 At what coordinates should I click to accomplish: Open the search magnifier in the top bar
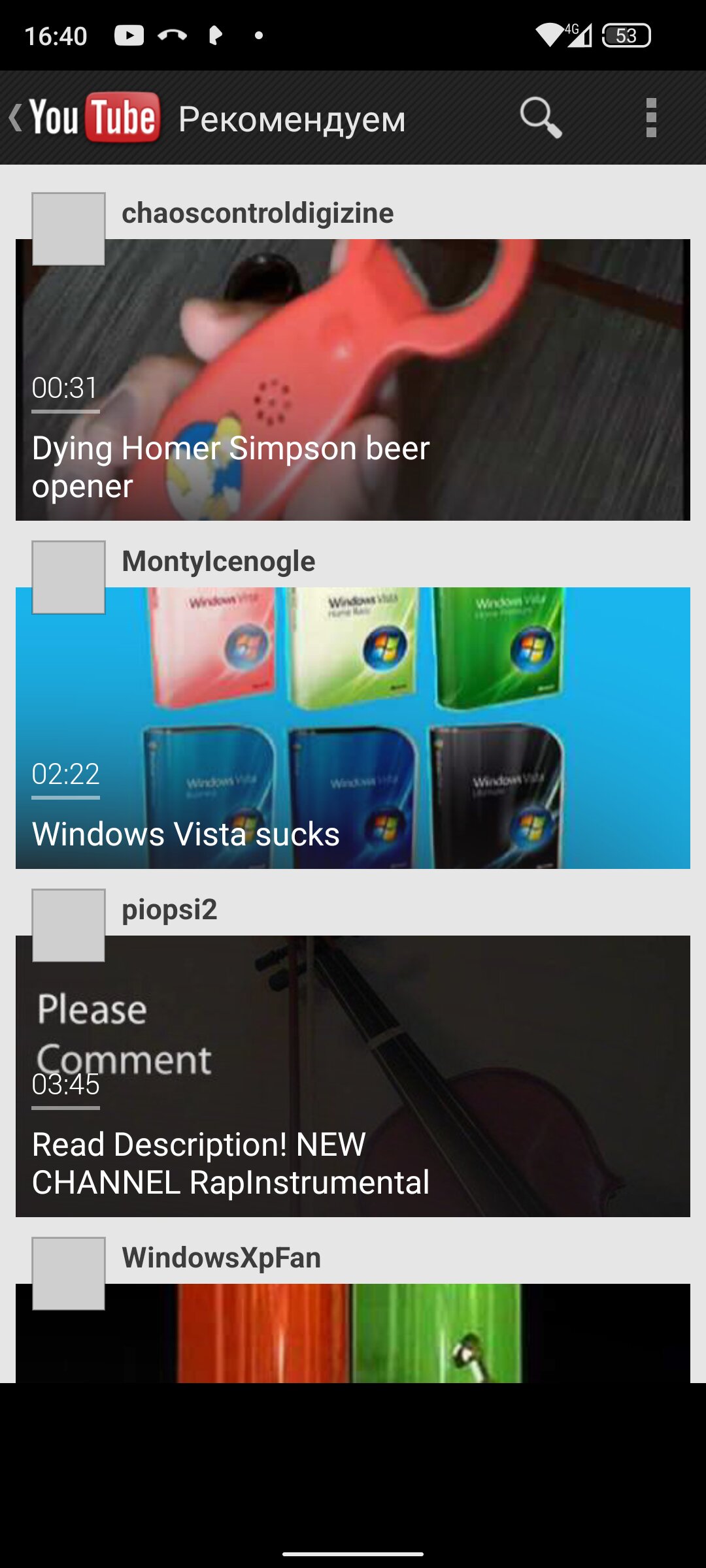540,118
